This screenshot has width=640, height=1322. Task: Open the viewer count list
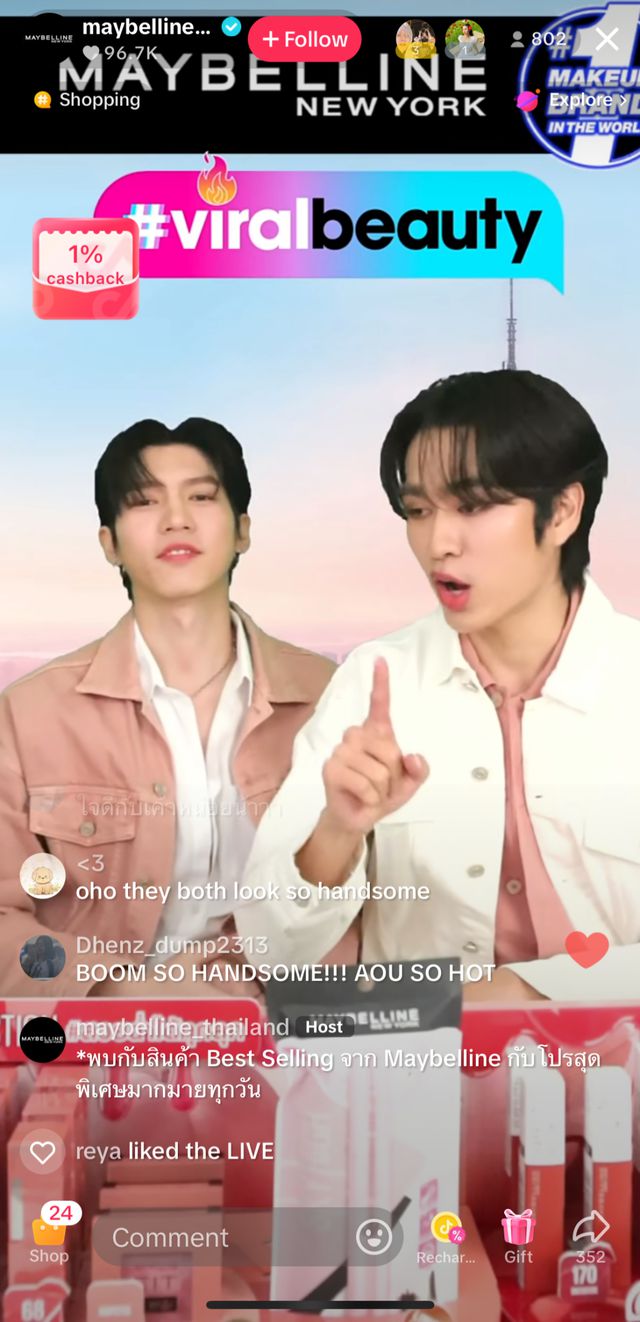tap(540, 40)
